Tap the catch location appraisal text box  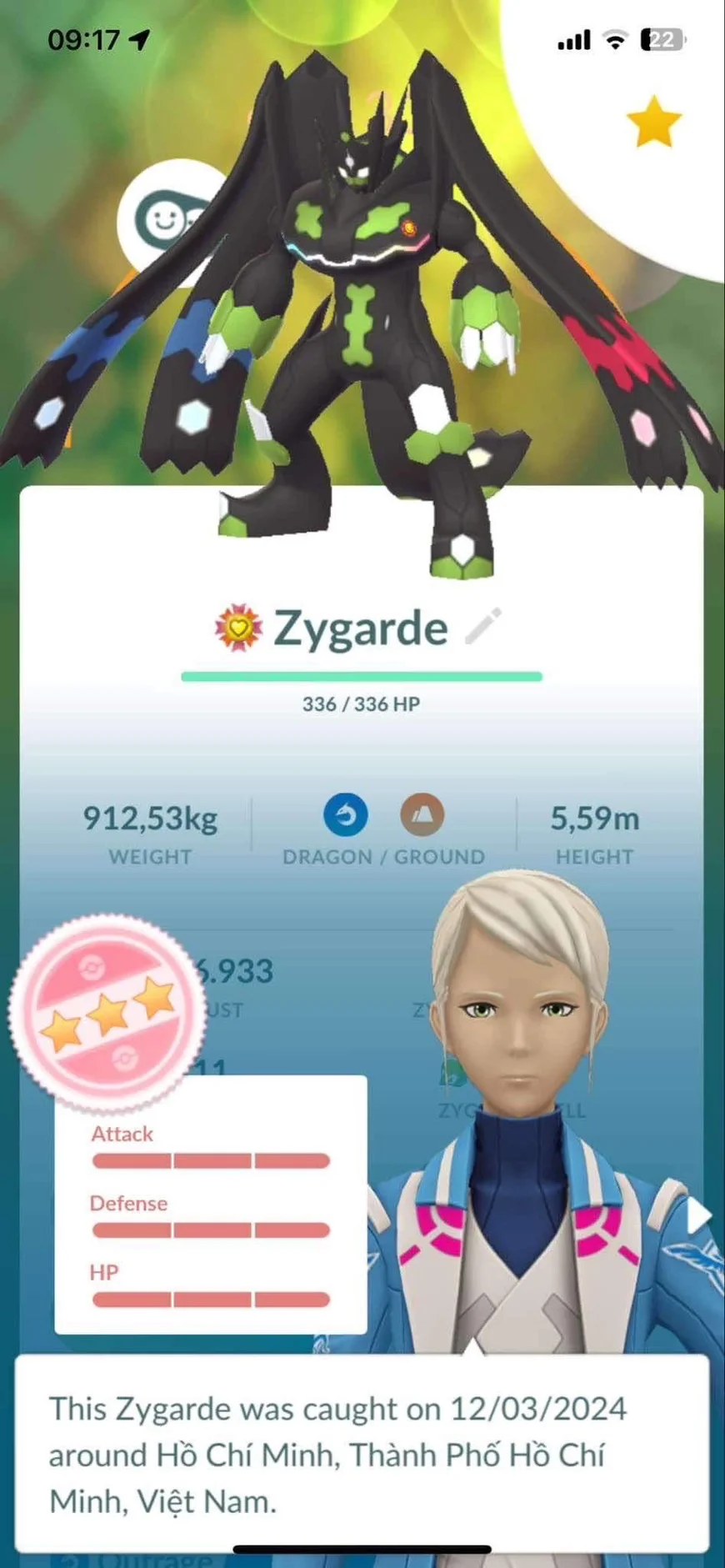pos(362,1453)
